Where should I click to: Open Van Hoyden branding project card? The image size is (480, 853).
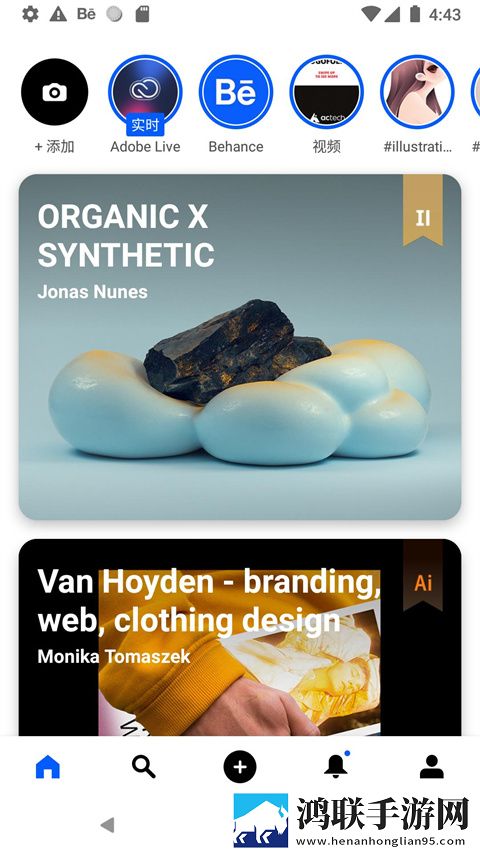coord(240,637)
